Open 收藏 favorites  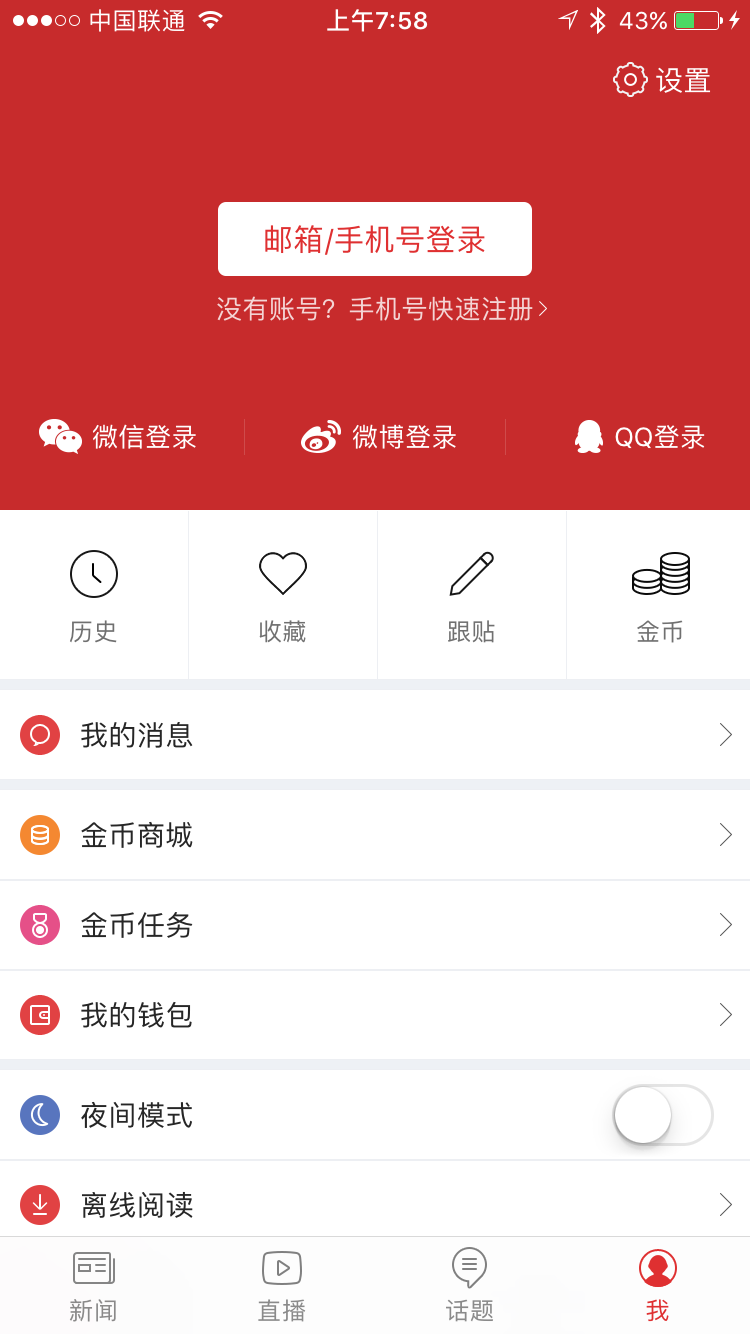click(x=283, y=596)
